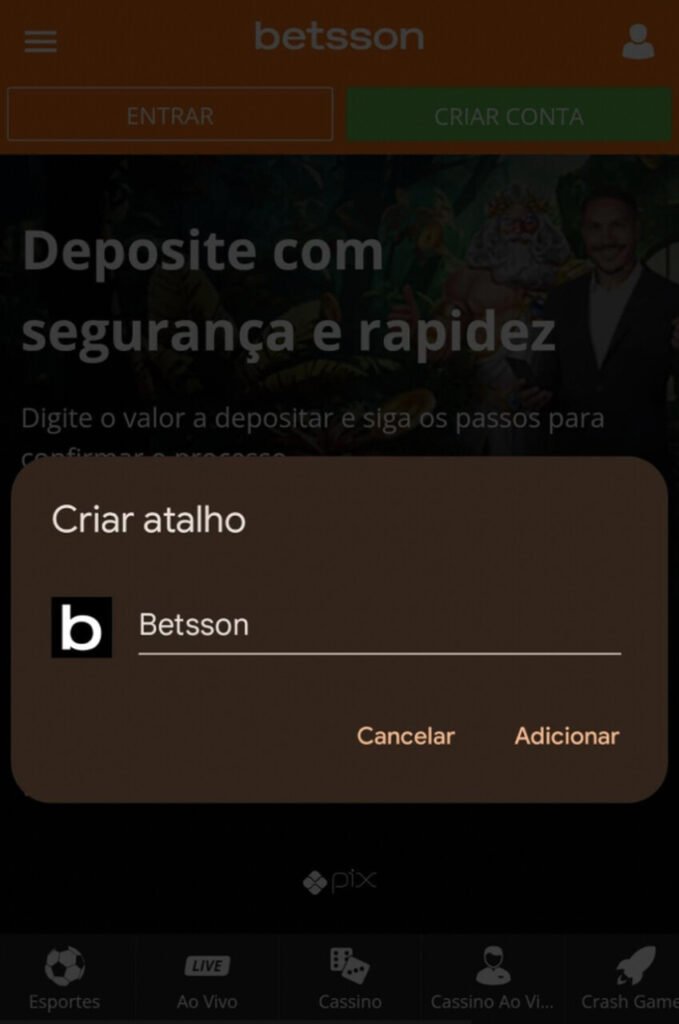This screenshot has width=679, height=1024.
Task: Tap Cancelar to dismiss the dialog
Action: pyautogui.click(x=405, y=736)
